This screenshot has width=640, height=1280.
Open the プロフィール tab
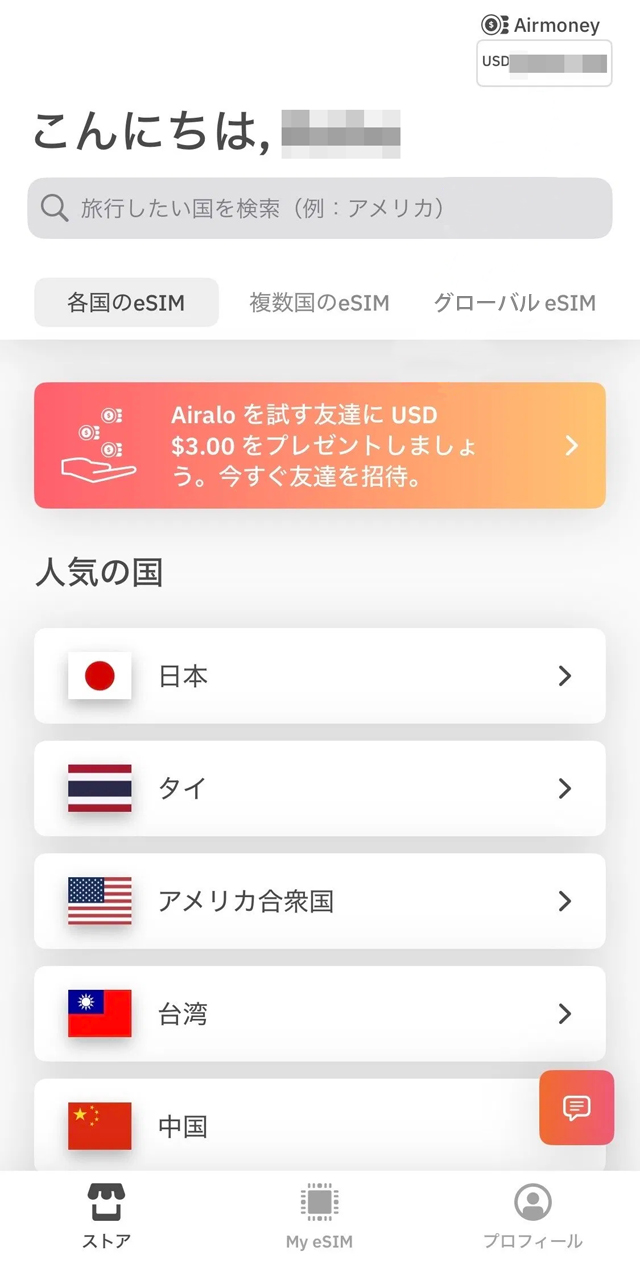click(532, 1216)
